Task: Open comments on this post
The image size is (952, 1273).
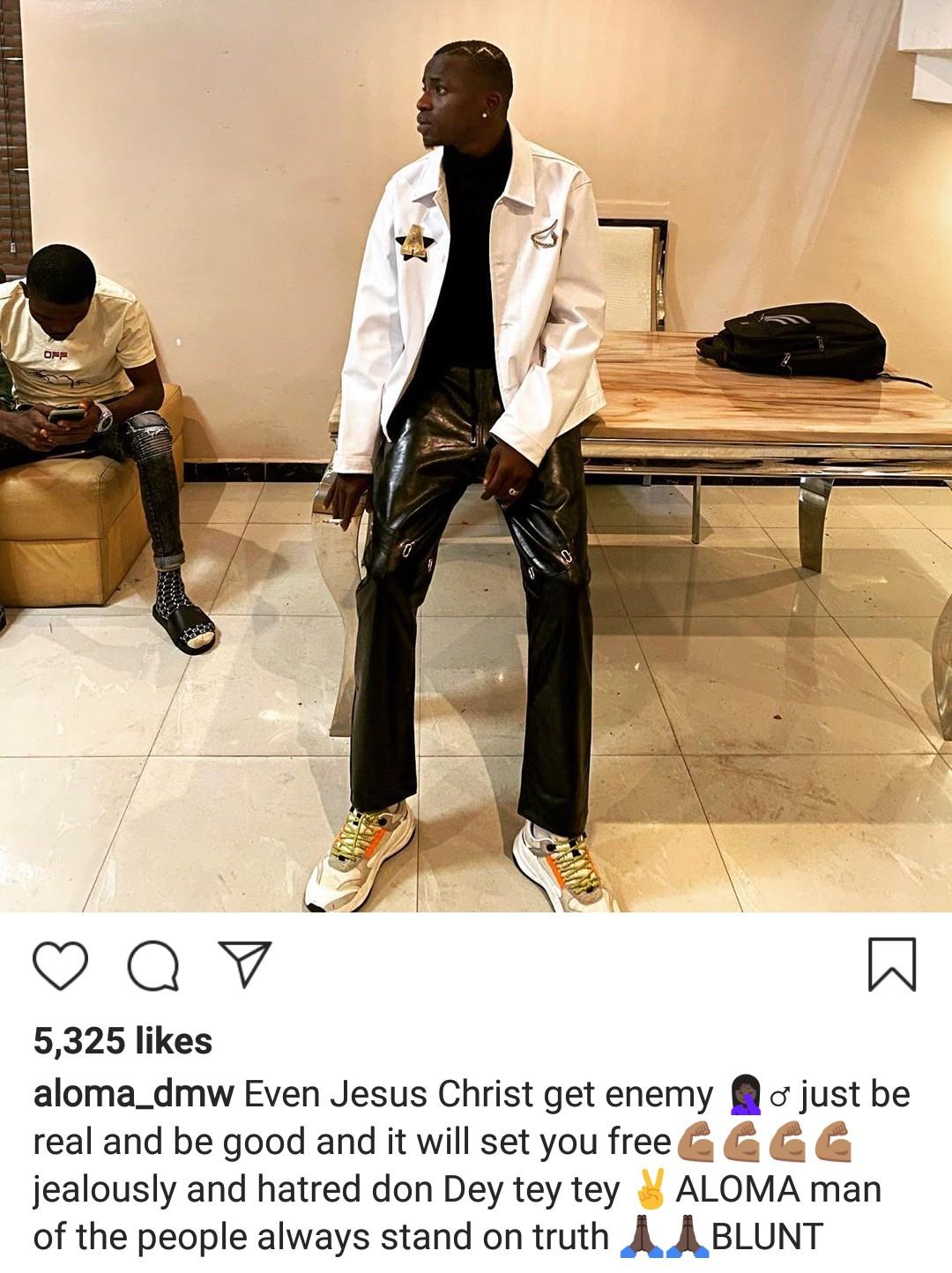Action: (153, 967)
